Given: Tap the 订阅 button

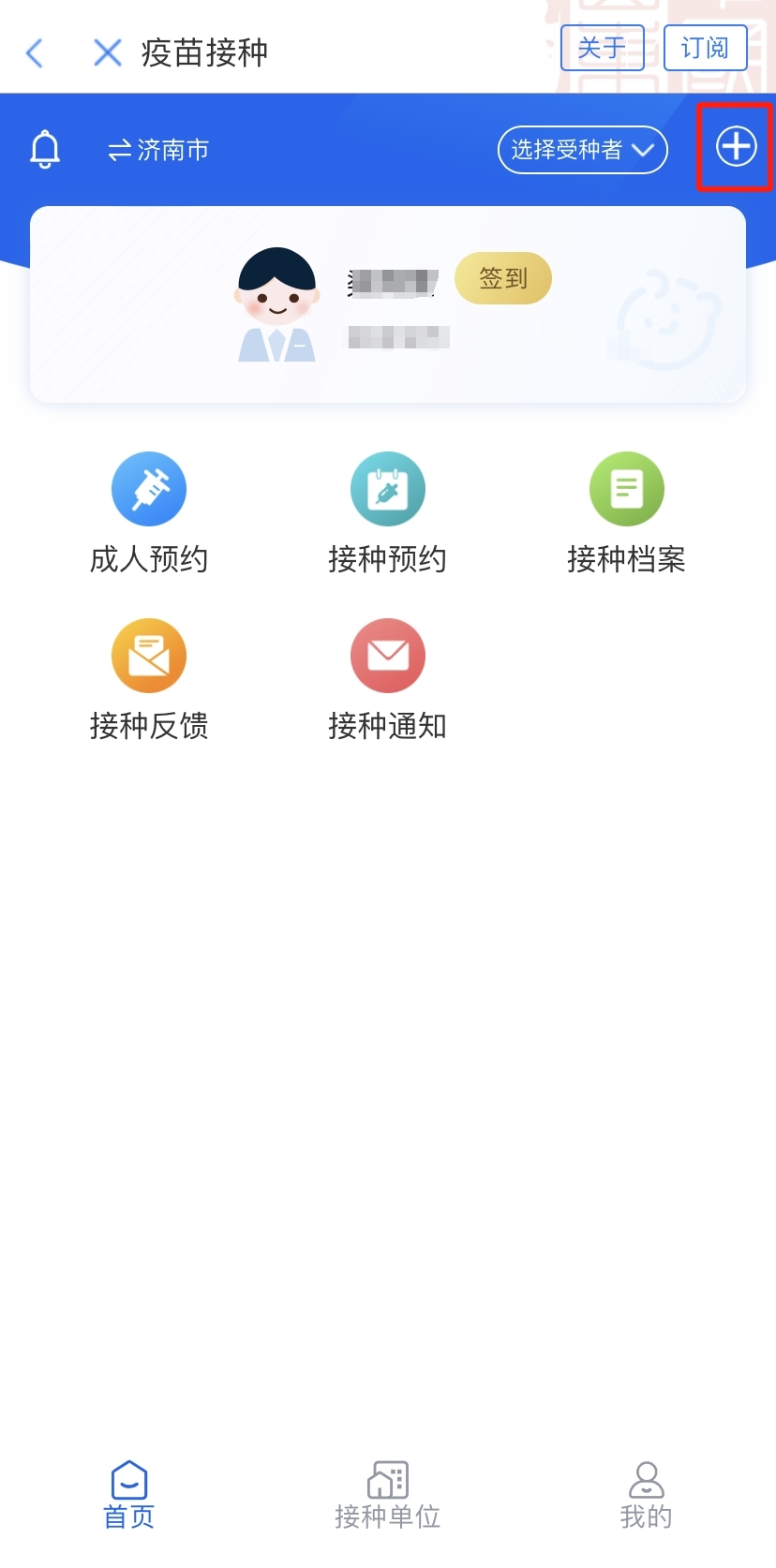Looking at the screenshot, I should pos(705,48).
